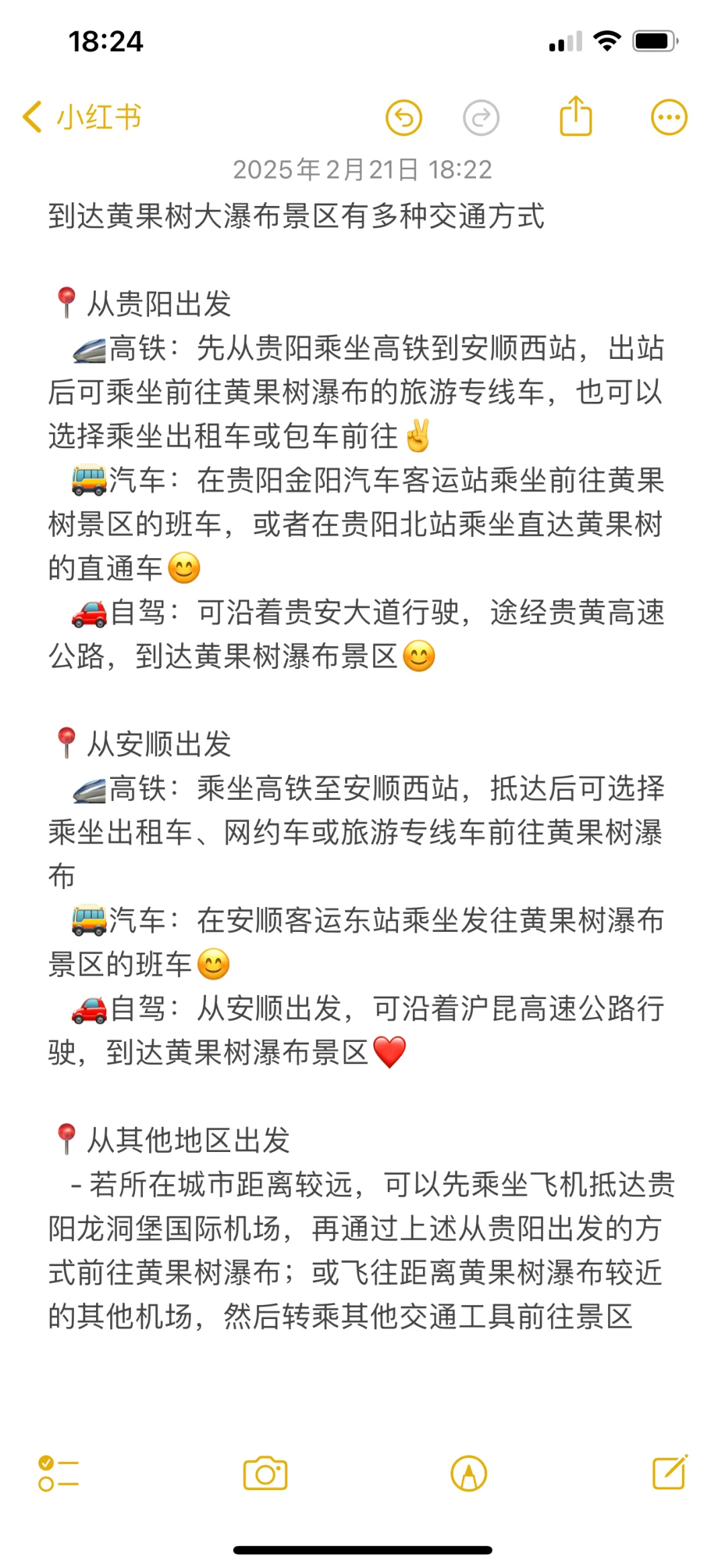Go back to the 小红书 folder
This screenshot has width=725, height=1568.
[x=82, y=117]
